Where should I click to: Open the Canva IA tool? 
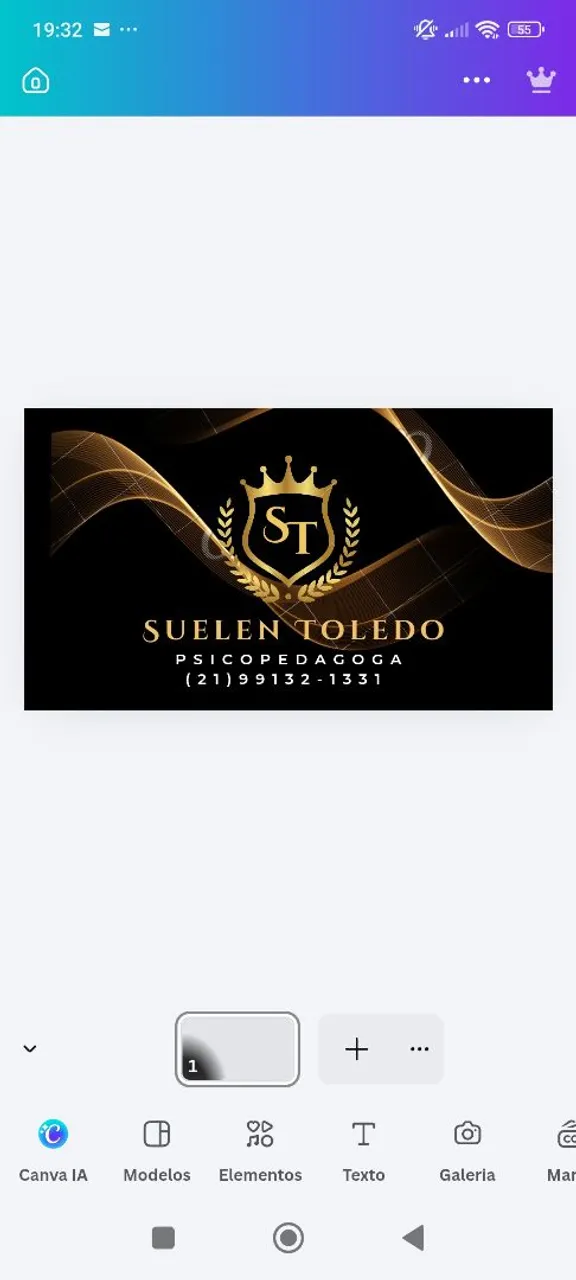coord(53,1151)
